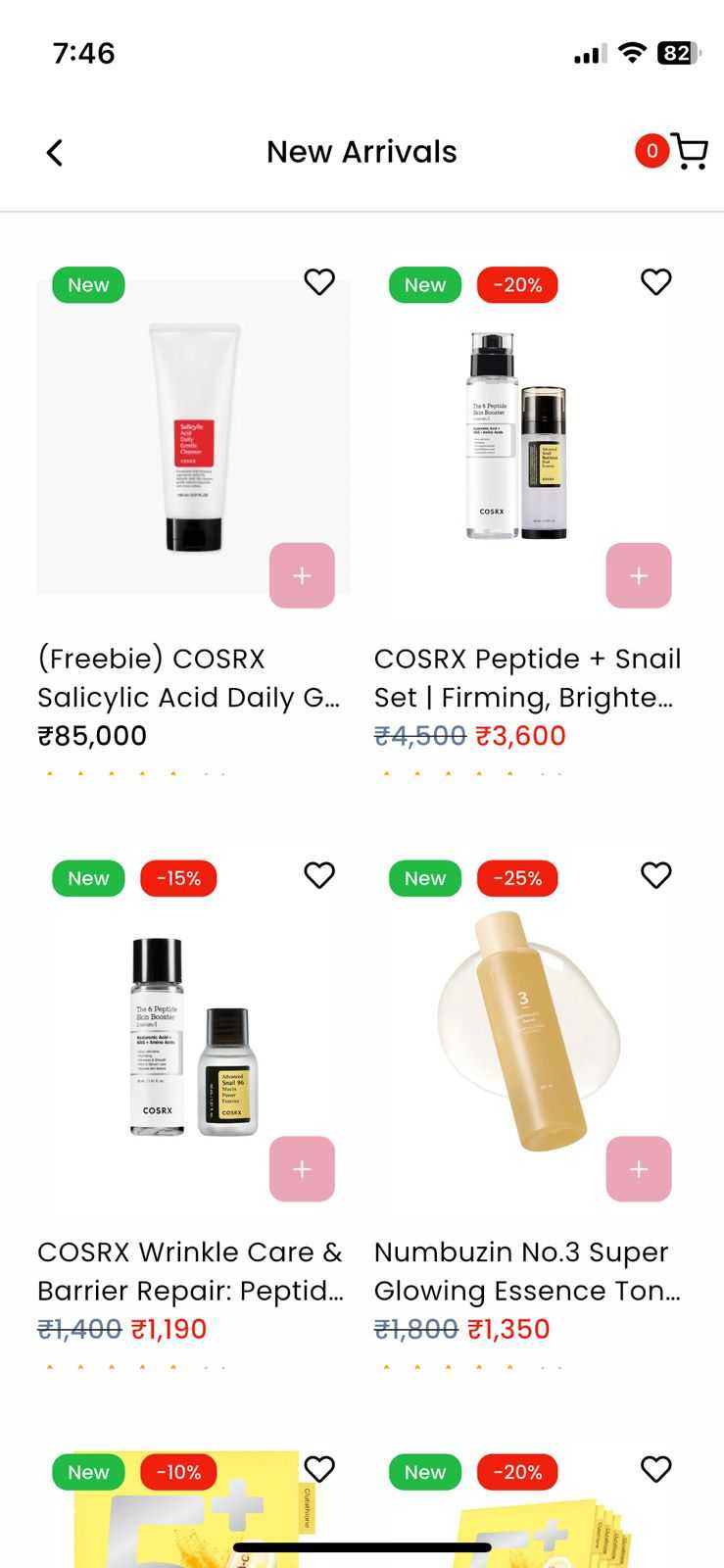
Task: Add COSRX Wrinkle Care set to cart
Action: coord(302,1168)
